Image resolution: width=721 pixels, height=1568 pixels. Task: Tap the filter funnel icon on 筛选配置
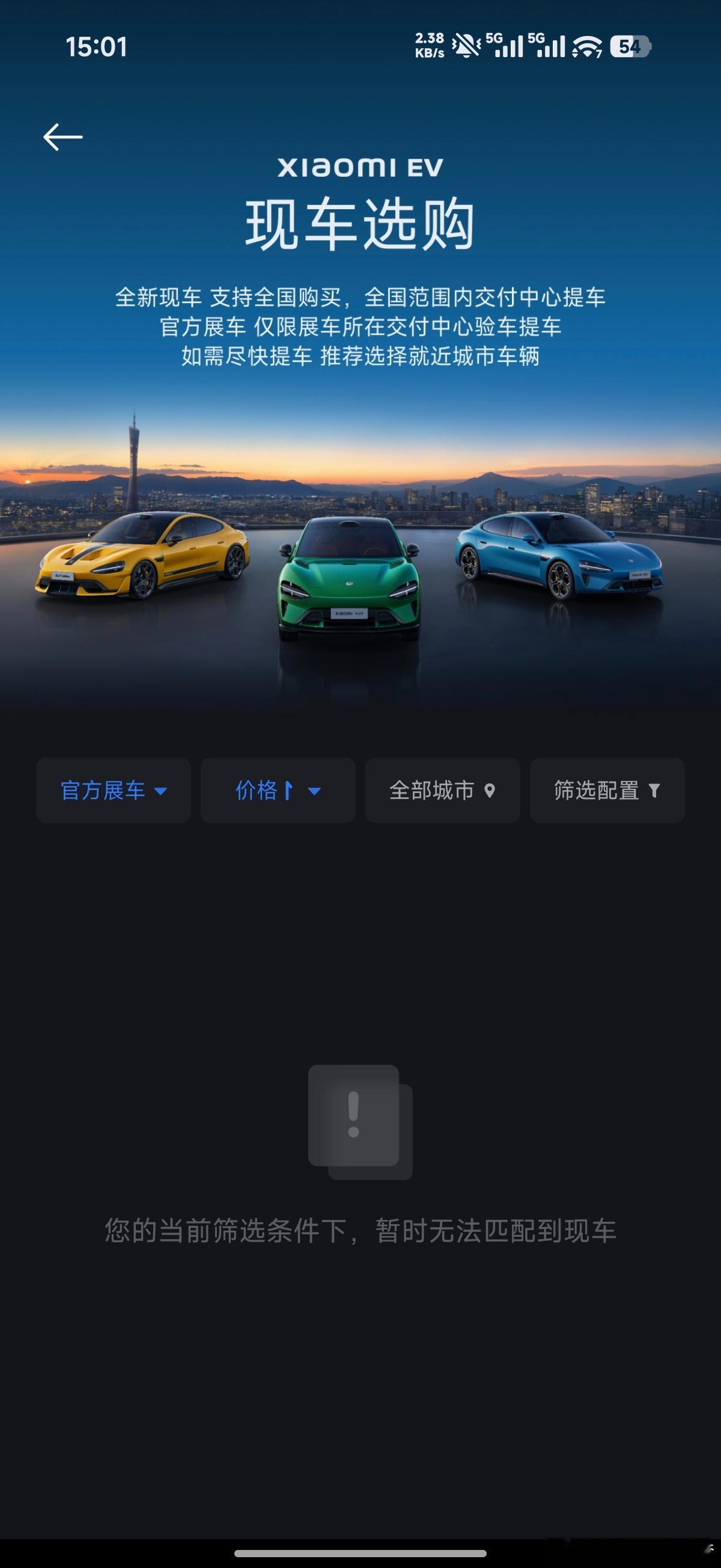click(x=656, y=789)
